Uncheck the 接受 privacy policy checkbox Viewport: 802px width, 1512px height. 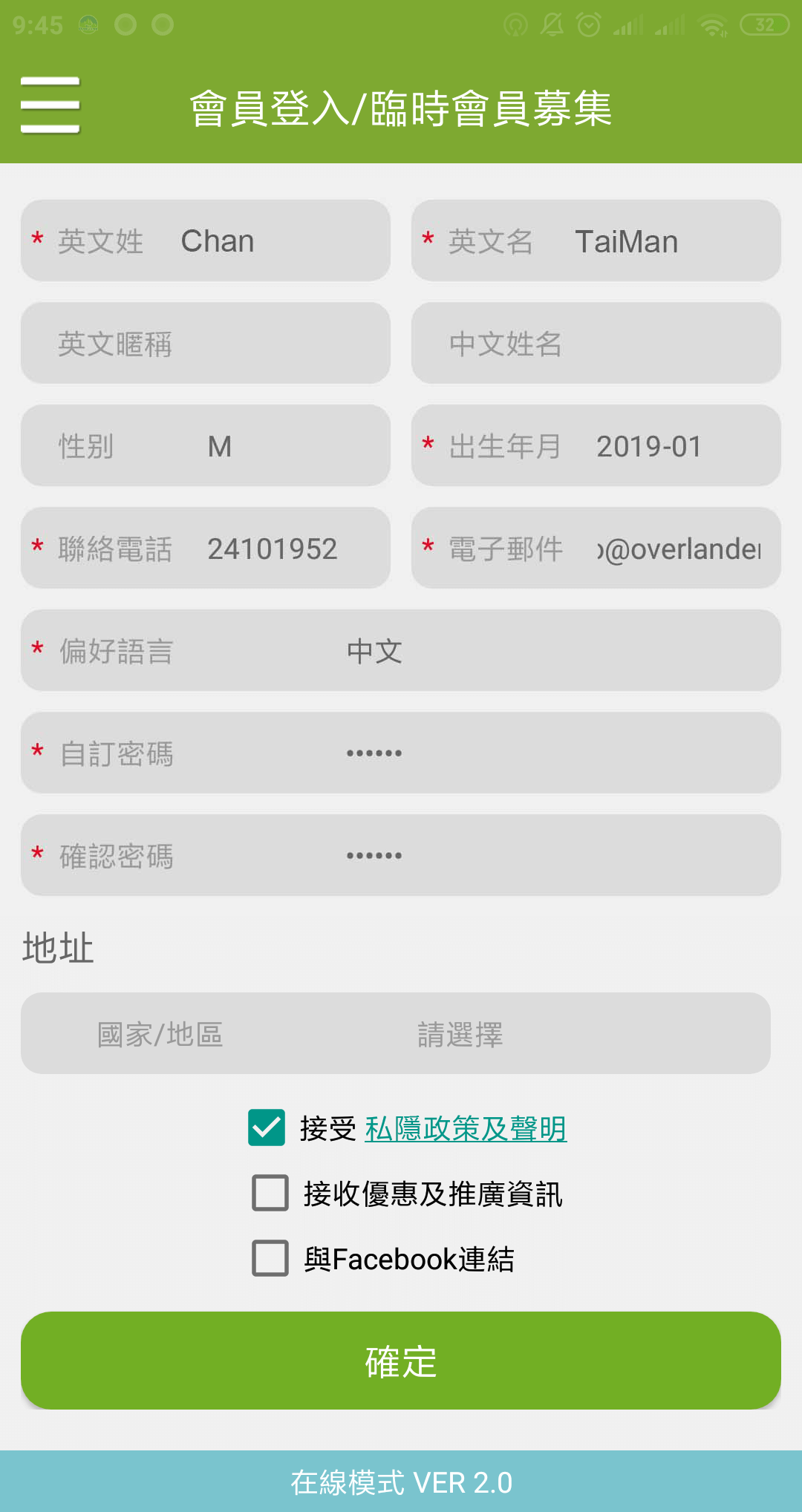[x=267, y=1128]
